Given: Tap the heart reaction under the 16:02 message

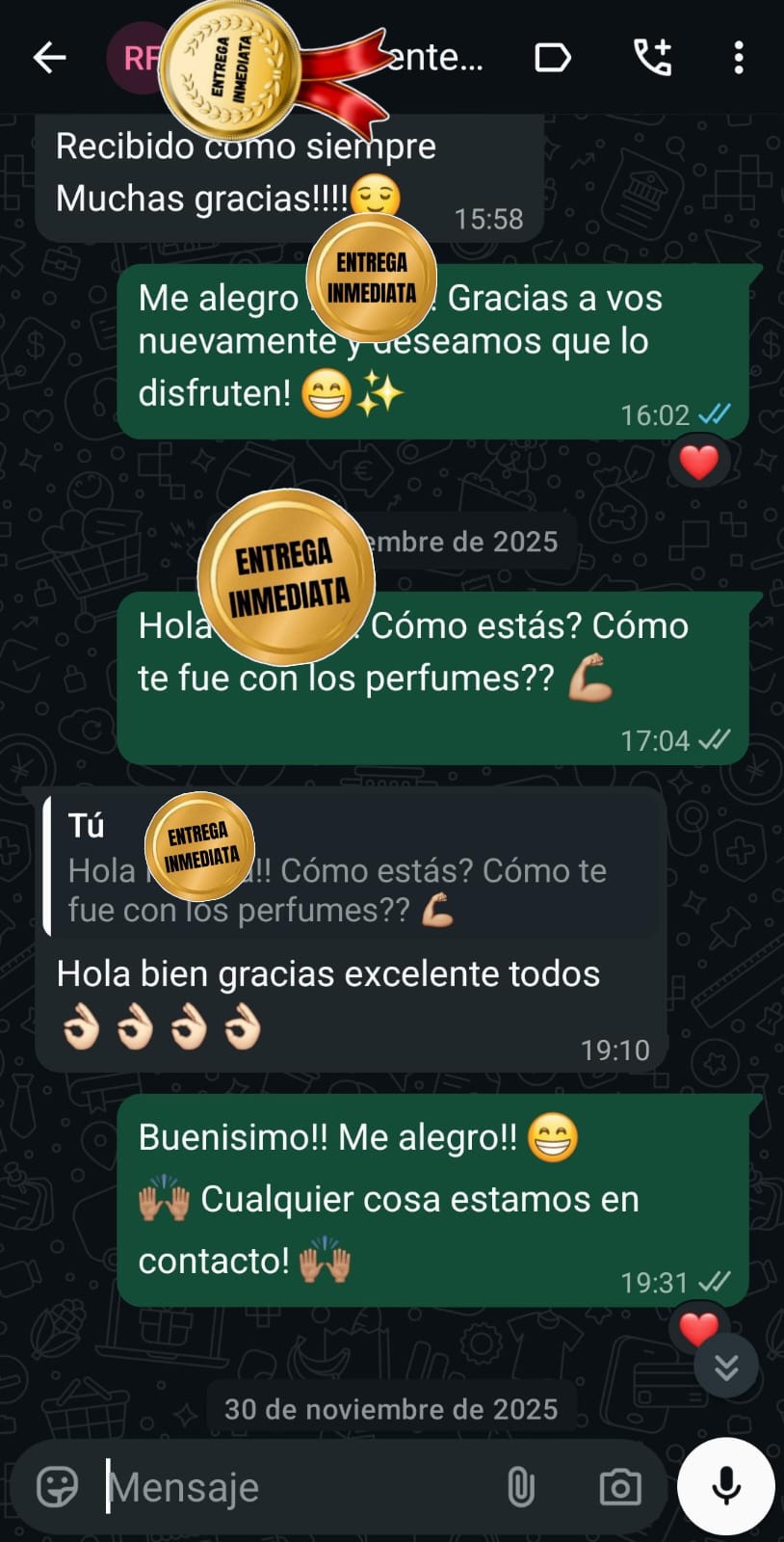Looking at the screenshot, I should (x=698, y=461).
